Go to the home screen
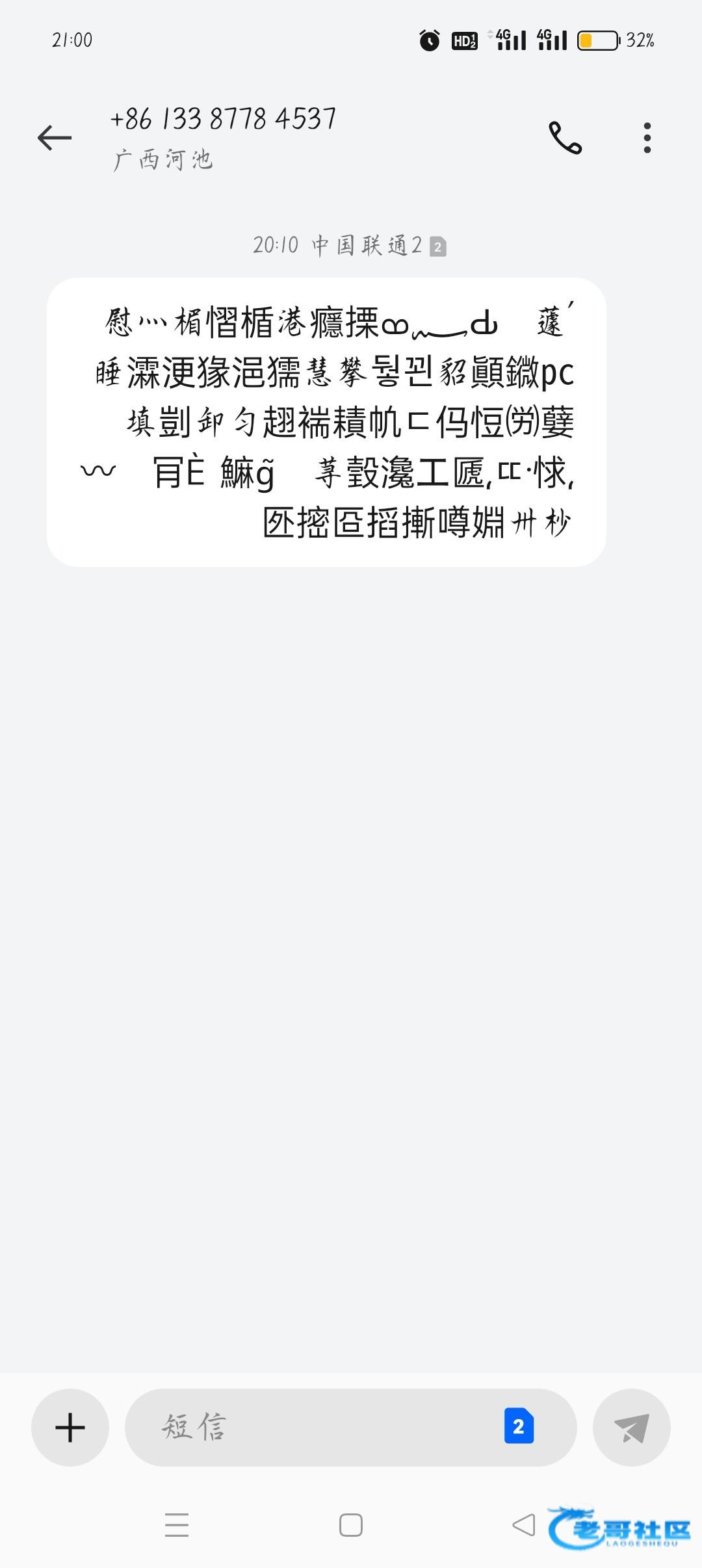The image size is (702, 1568). [351, 1524]
